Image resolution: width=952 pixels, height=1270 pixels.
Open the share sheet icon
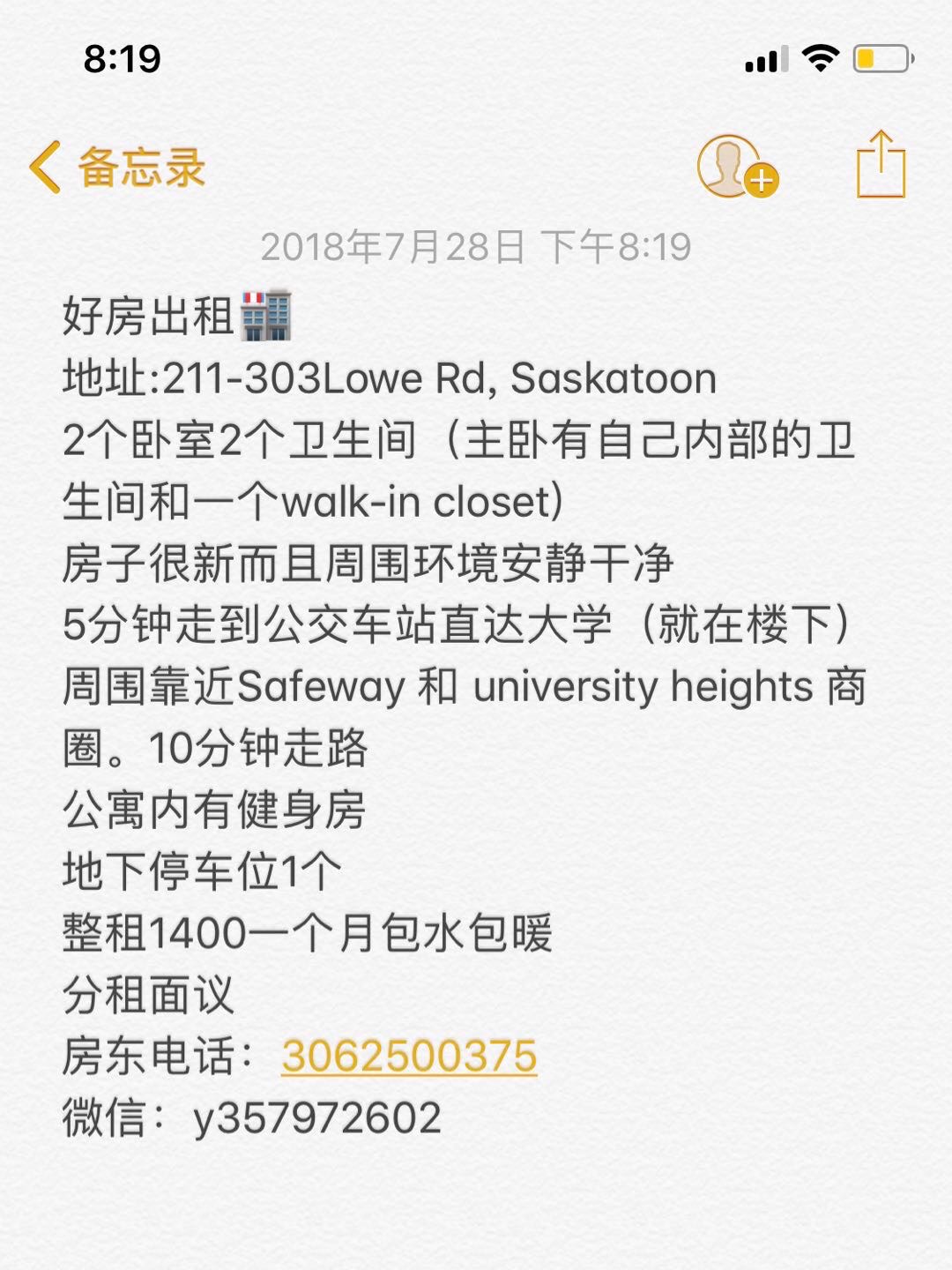coord(881,165)
